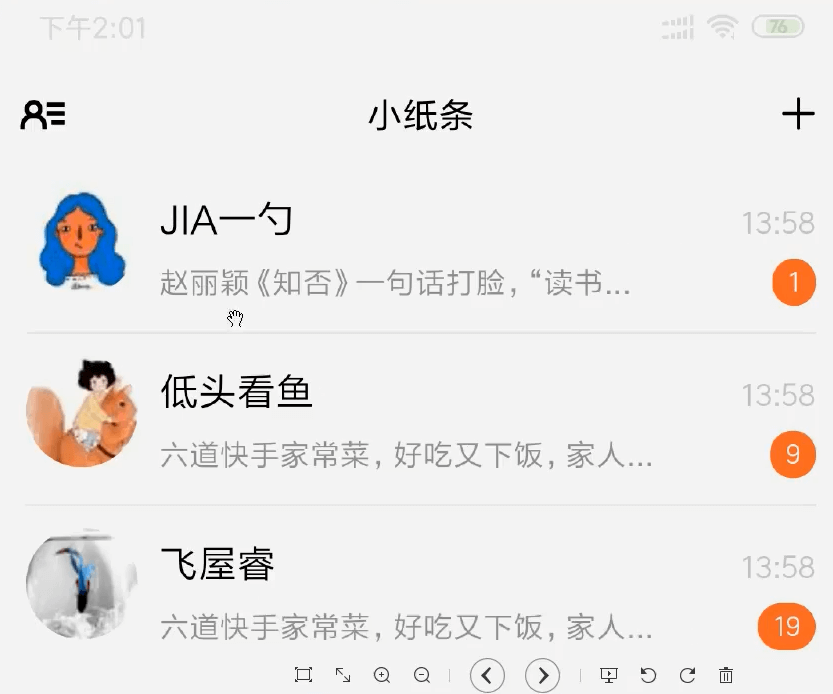Delete with the trash icon
The height and width of the screenshot is (694, 833).
click(x=727, y=676)
